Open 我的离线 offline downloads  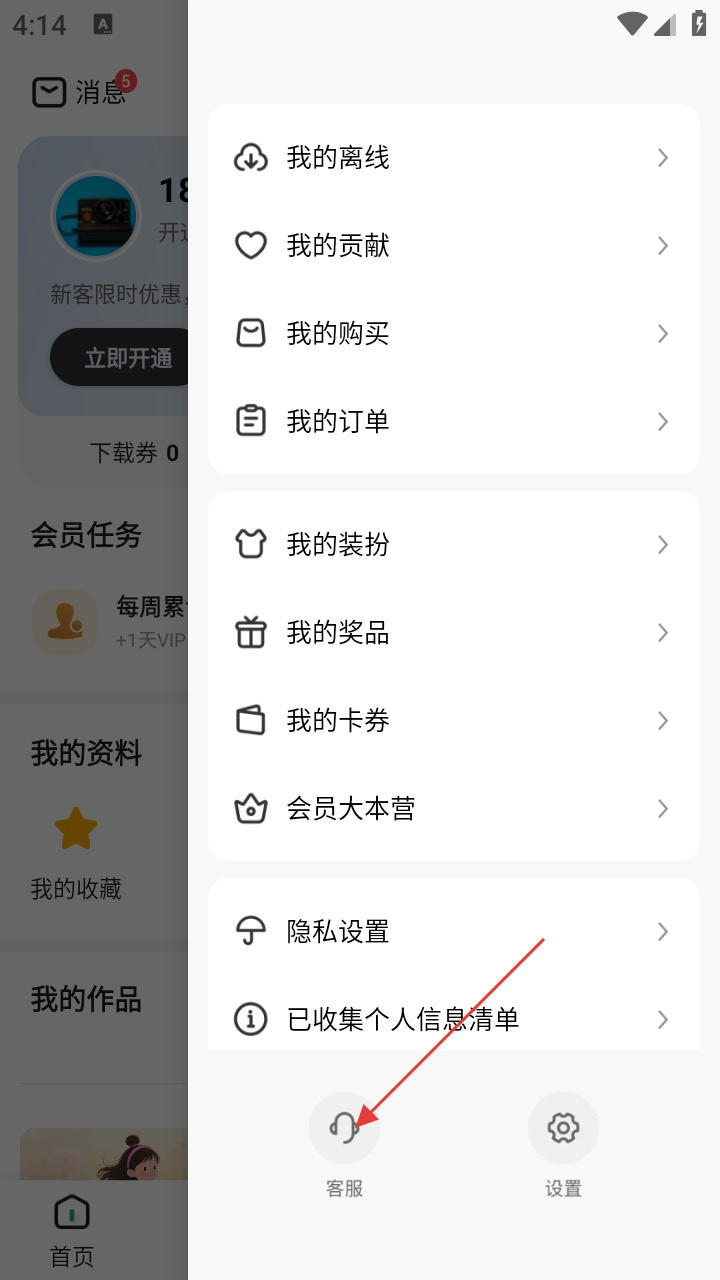[x=452, y=158]
